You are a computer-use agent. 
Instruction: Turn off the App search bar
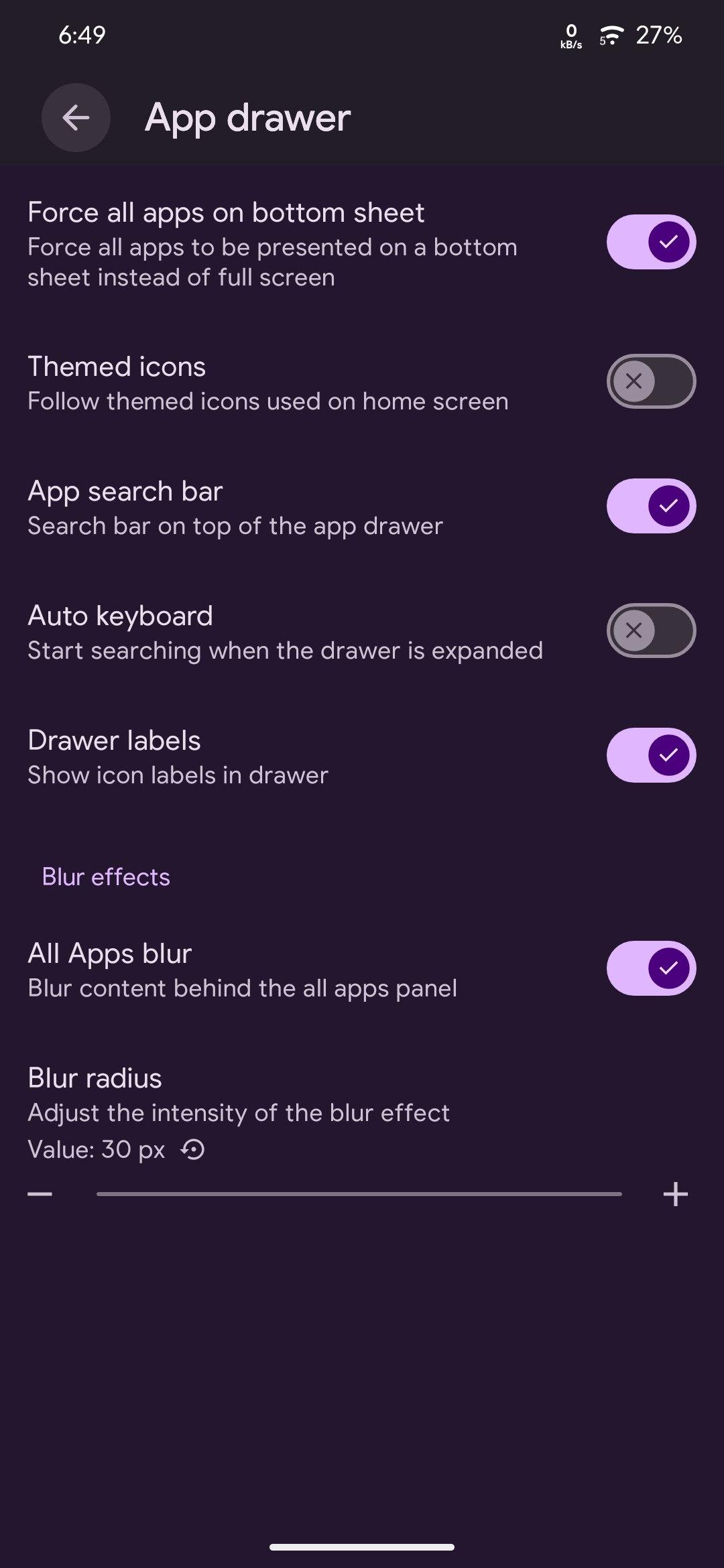tap(651, 506)
